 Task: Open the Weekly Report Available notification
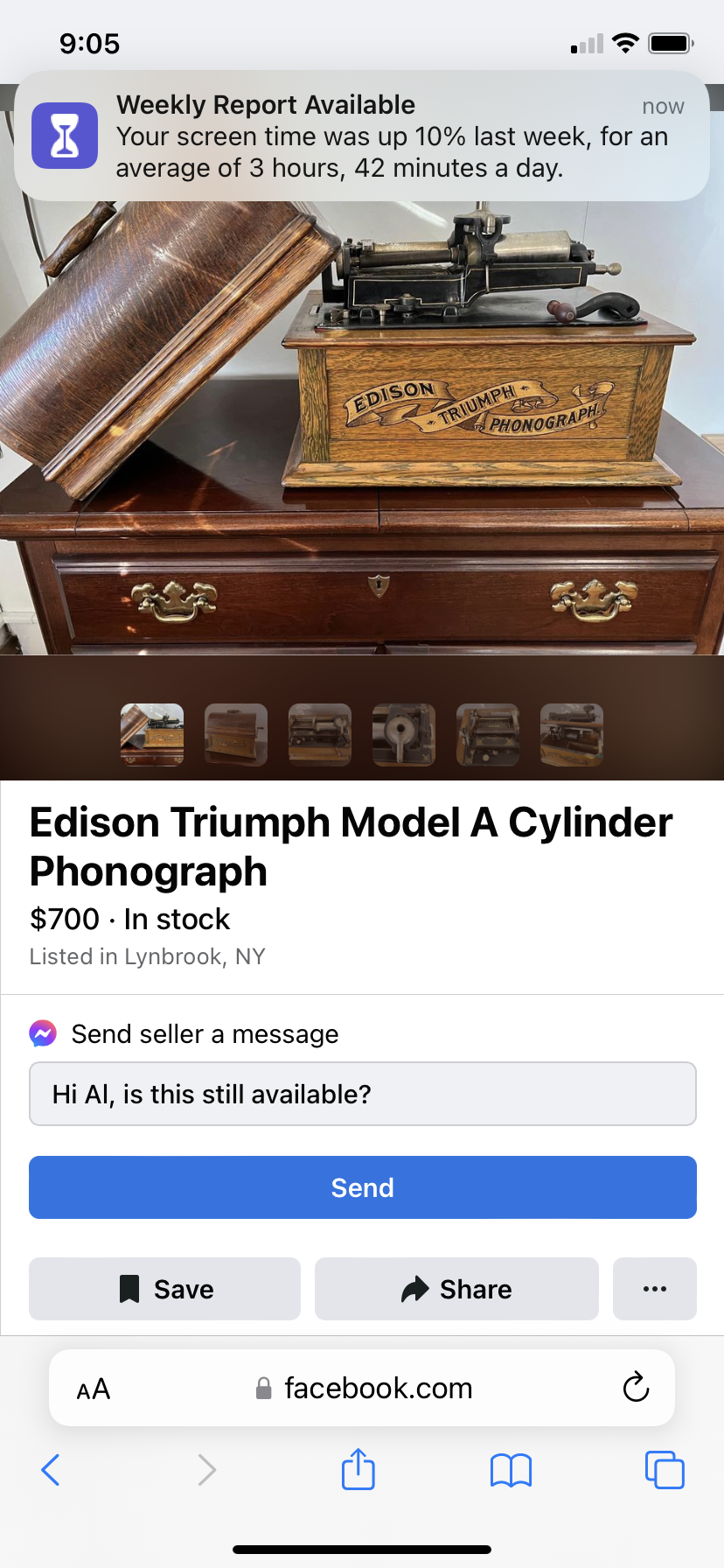click(x=362, y=136)
